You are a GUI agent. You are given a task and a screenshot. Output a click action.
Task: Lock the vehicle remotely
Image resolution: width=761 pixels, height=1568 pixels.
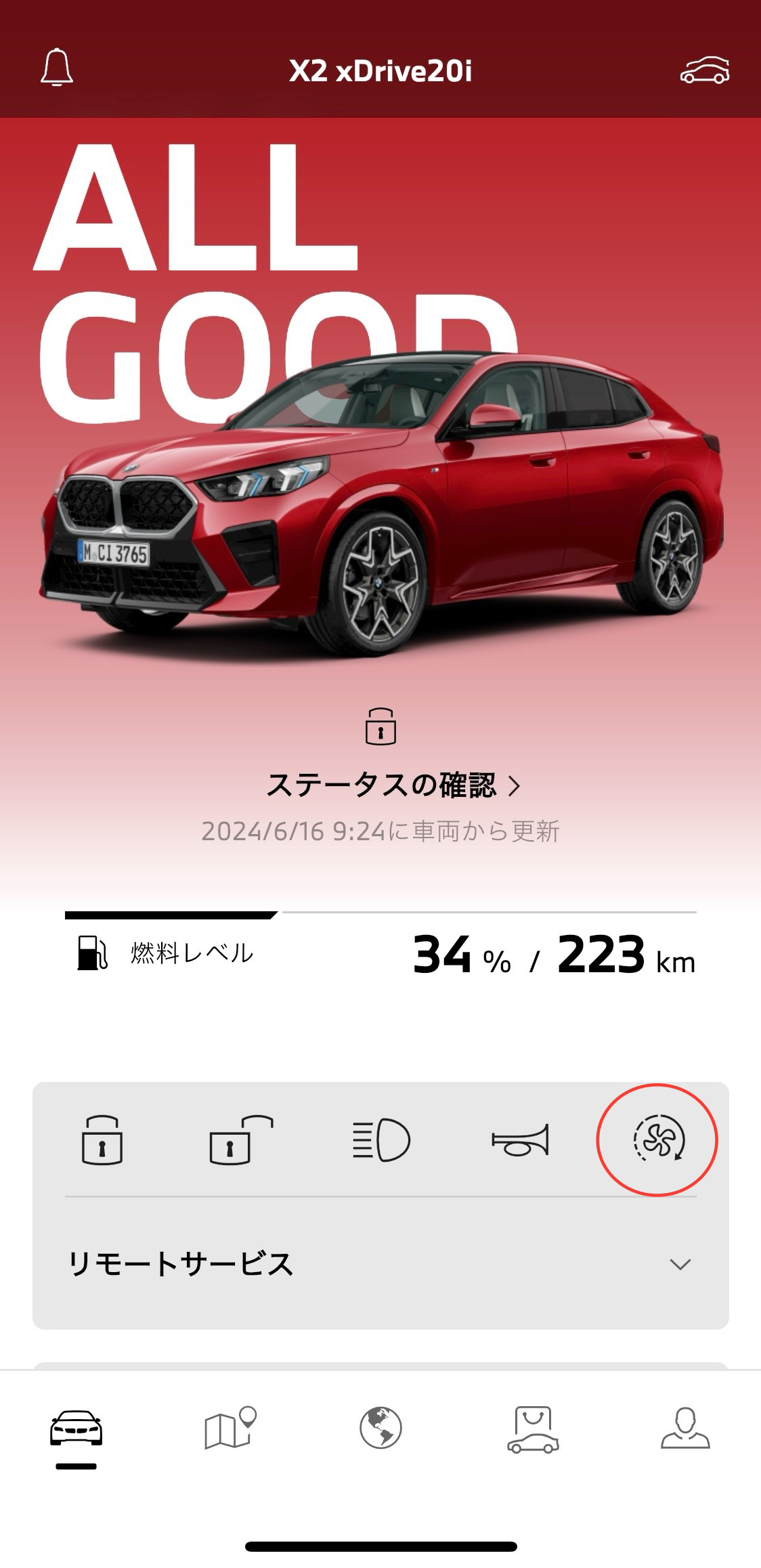(102, 1140)
